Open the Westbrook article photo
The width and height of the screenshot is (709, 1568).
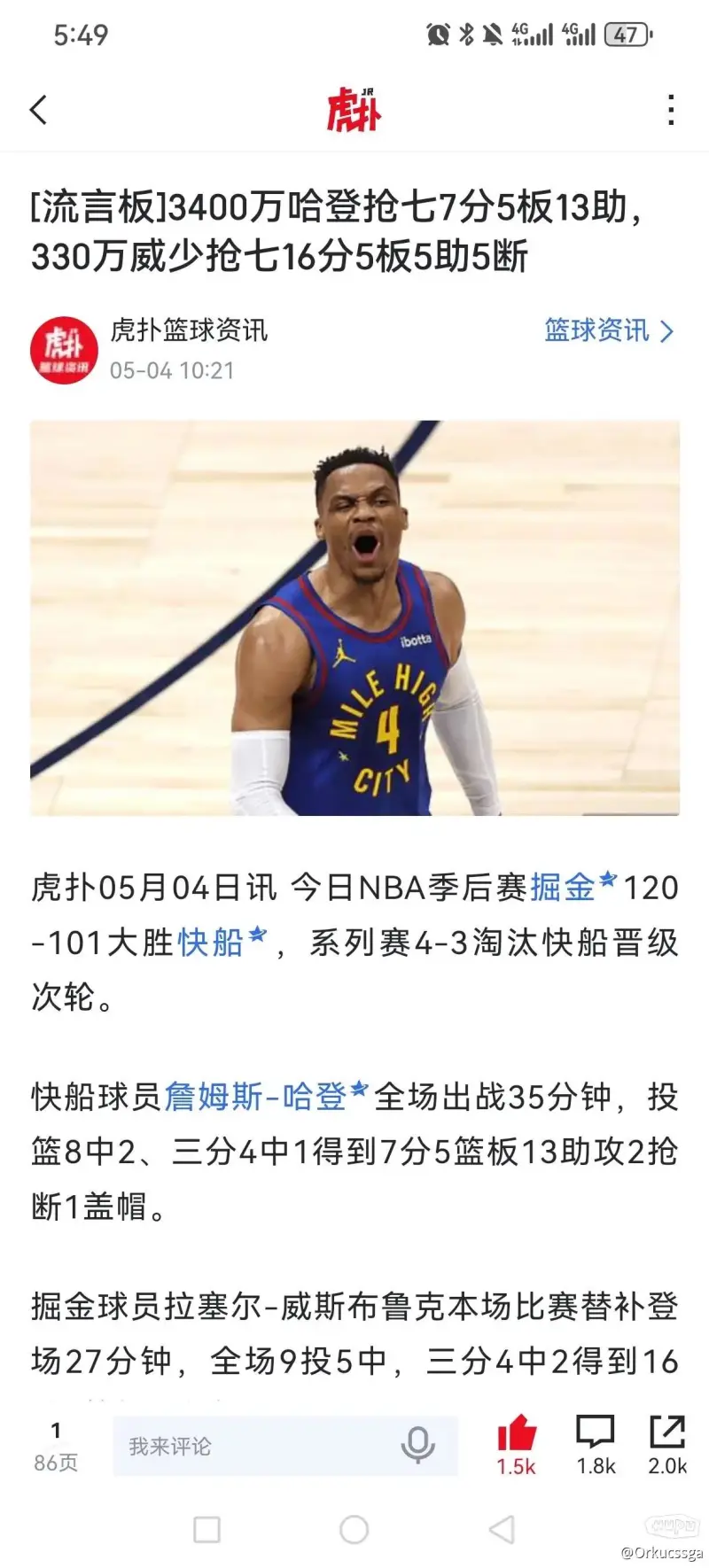point(354,617)
